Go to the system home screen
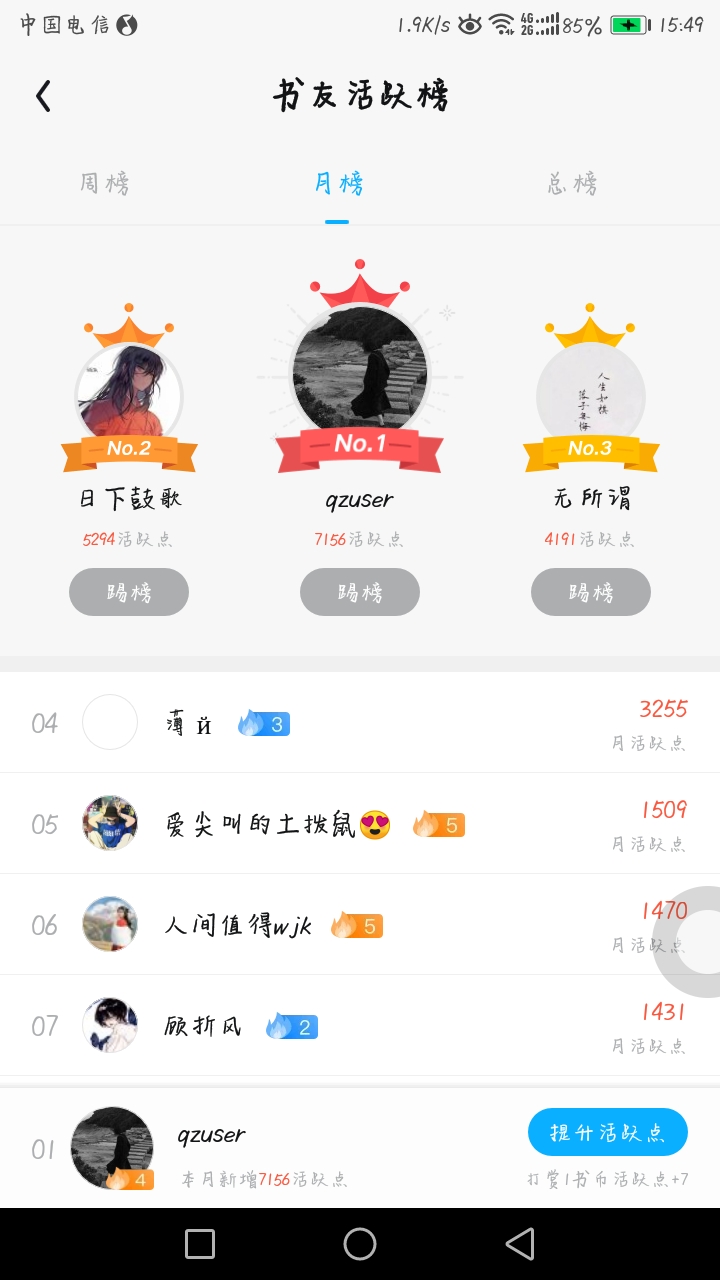The width and height of the screenshot is (720, 1280). click(x=360, y=1244)
